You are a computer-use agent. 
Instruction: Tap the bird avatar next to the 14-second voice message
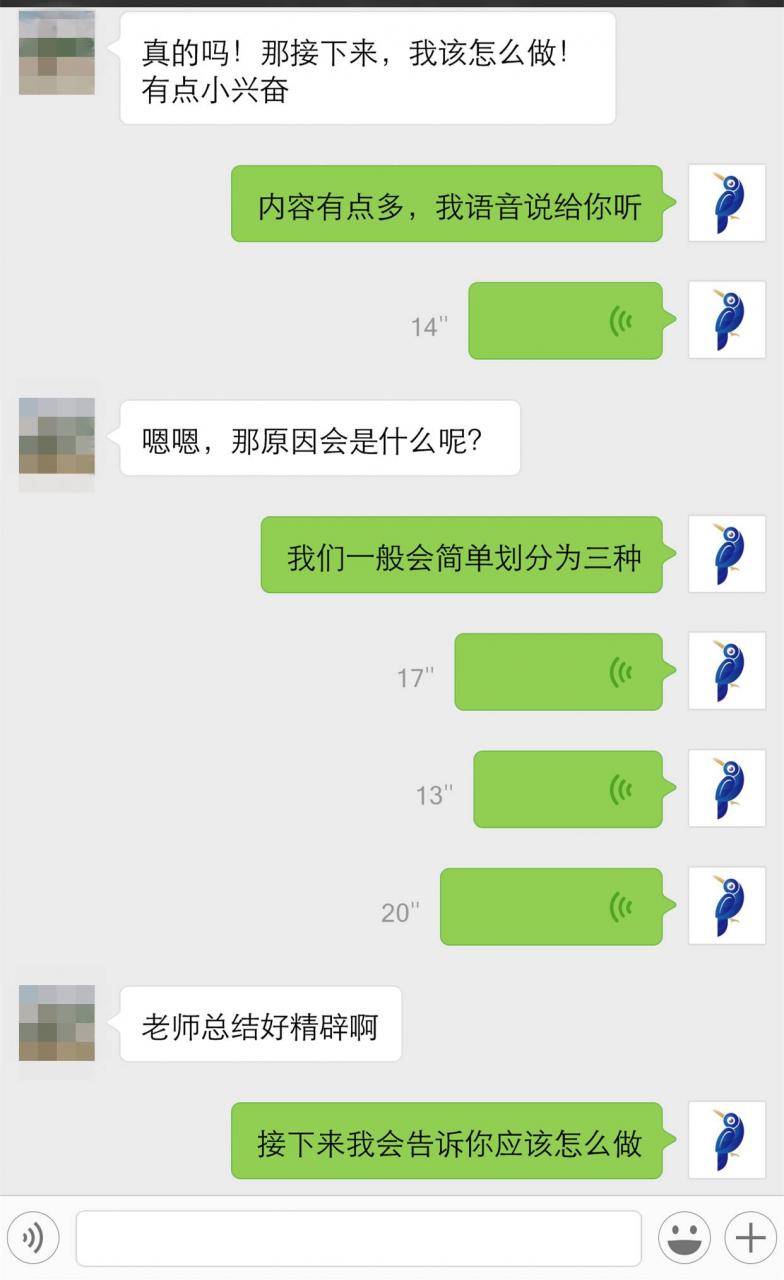click(x=727, y=320)
